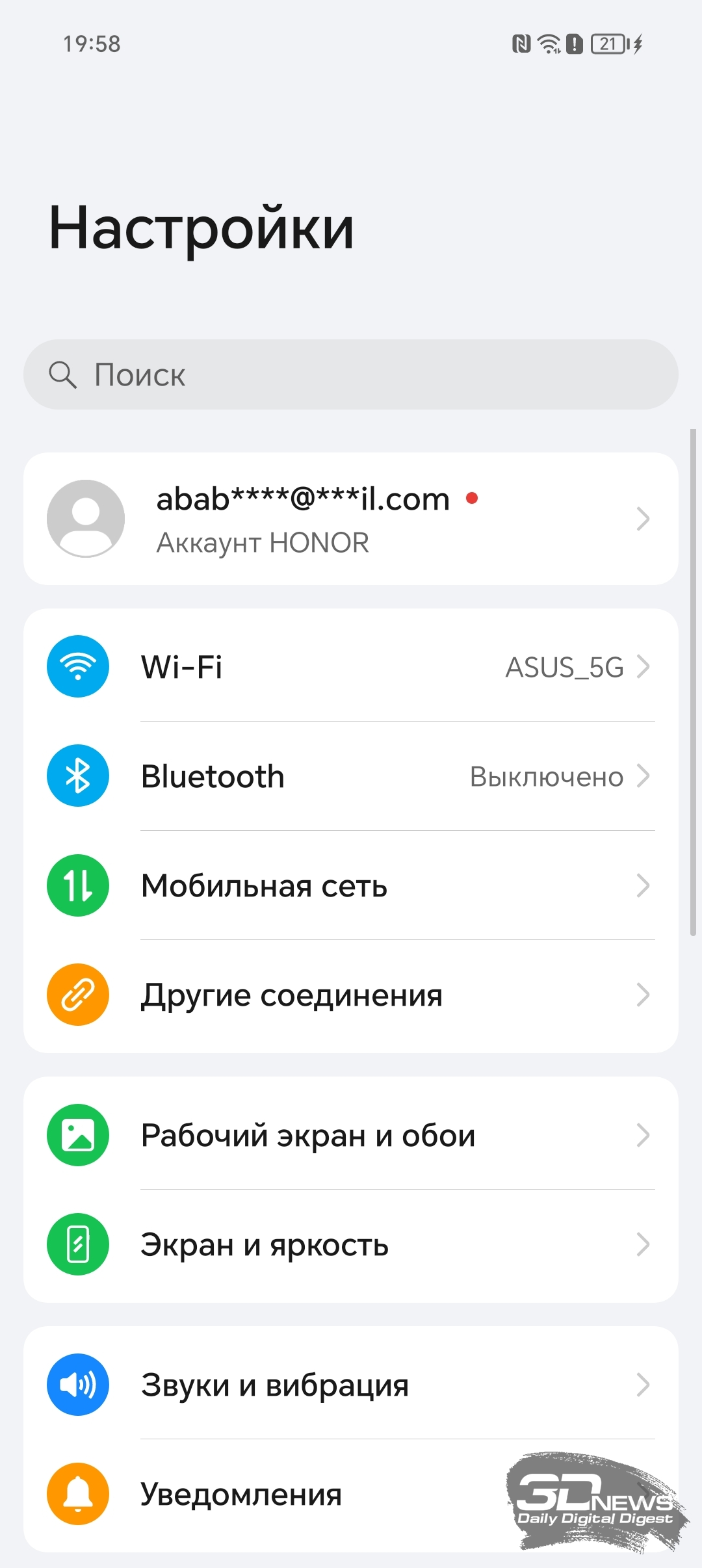
Task: Open Wi-Fi settings
Action: pyautogui.click(x=351, y=666)
